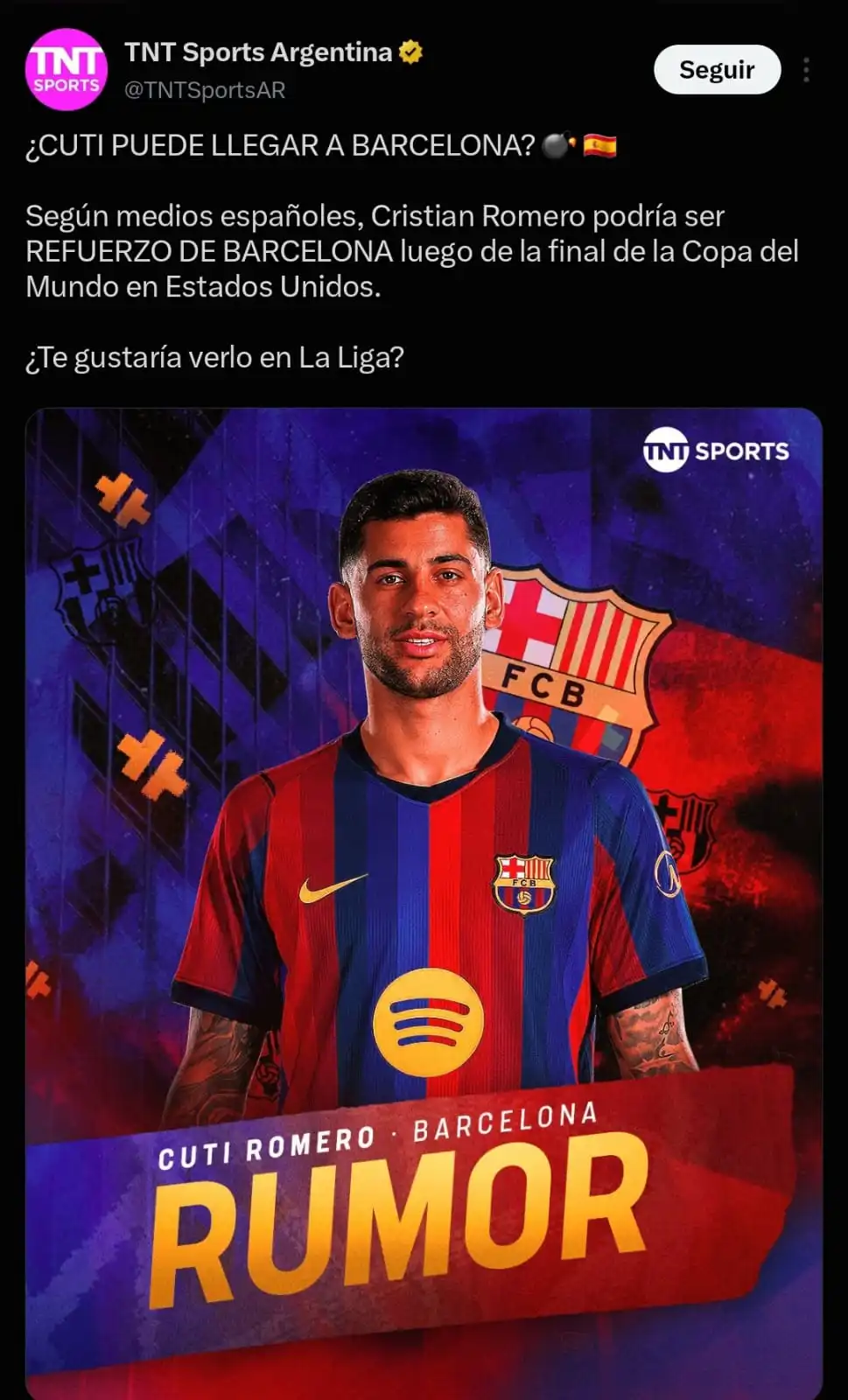848x1400 pixels.
Task: Follow TNT Sports Argentina with Seguir
Action: [717, 69]
